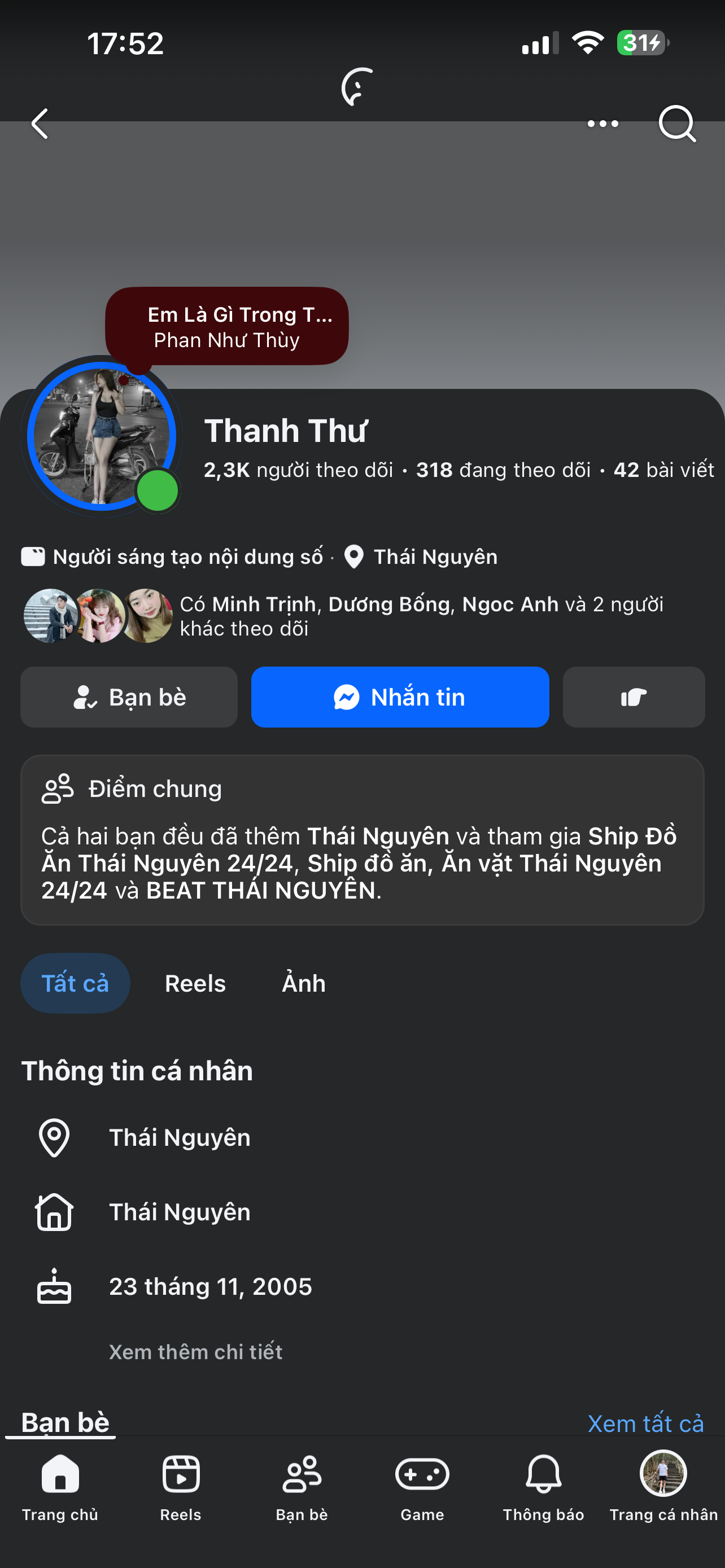The image size is (725, 1568).
Task: Go to the Trang chủ home tab
Action: 60,1485
